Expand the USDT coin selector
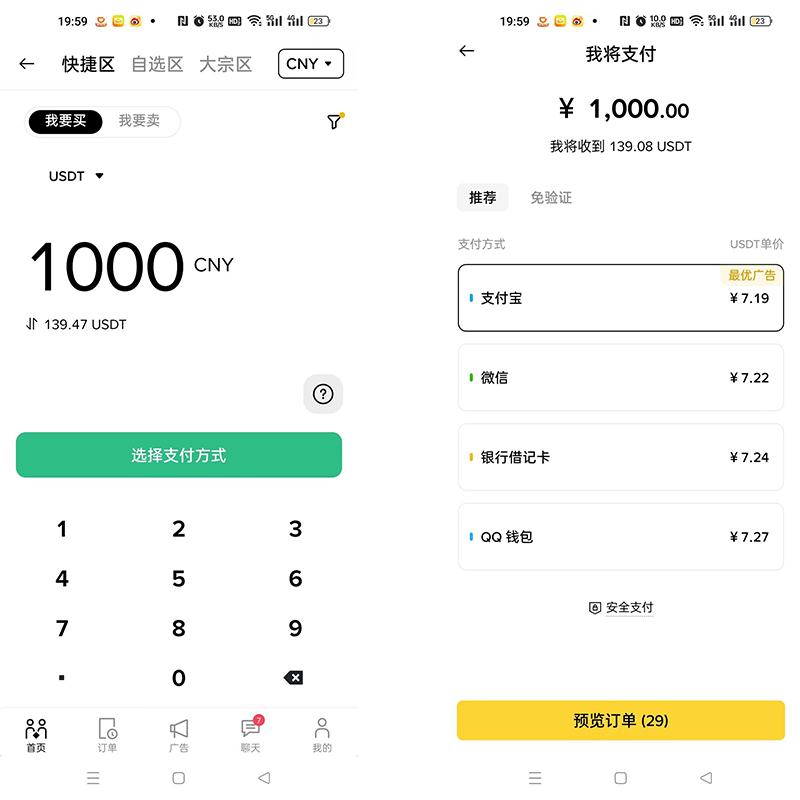 coord(76,176)
